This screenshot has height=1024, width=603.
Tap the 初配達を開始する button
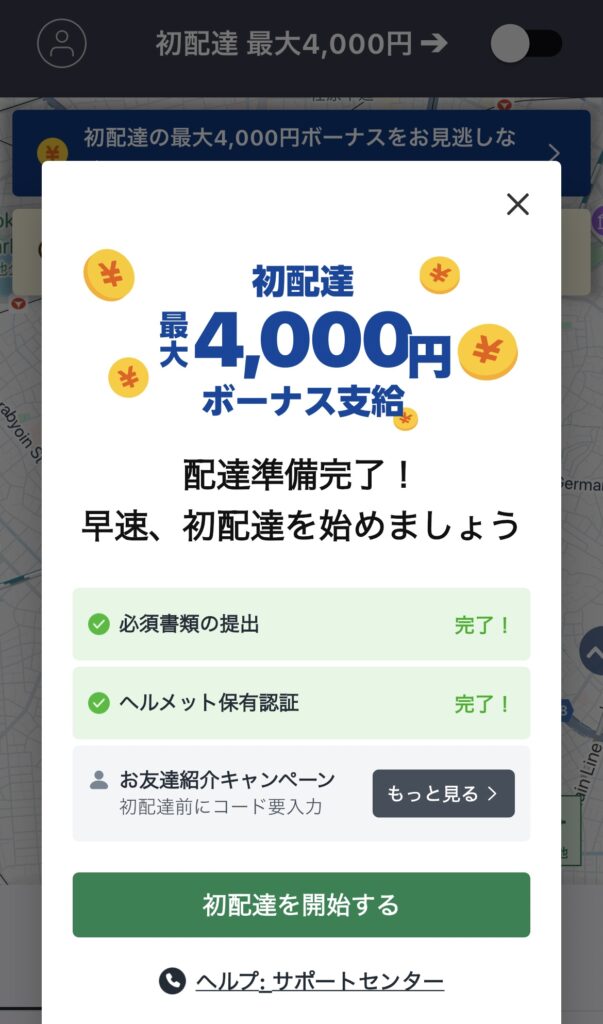(301, 905)
